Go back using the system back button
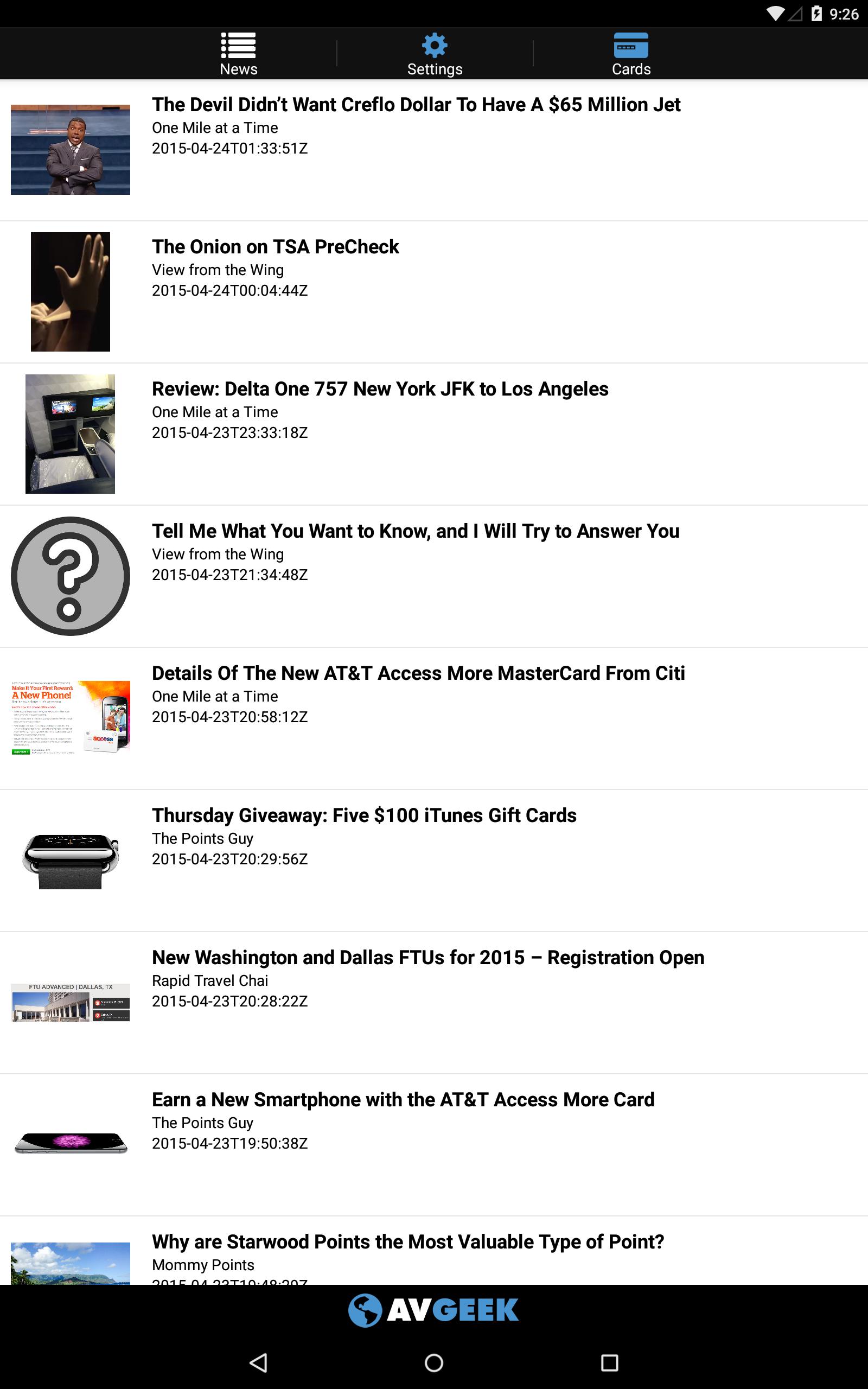868x1389 pixels. point(259,1362)
